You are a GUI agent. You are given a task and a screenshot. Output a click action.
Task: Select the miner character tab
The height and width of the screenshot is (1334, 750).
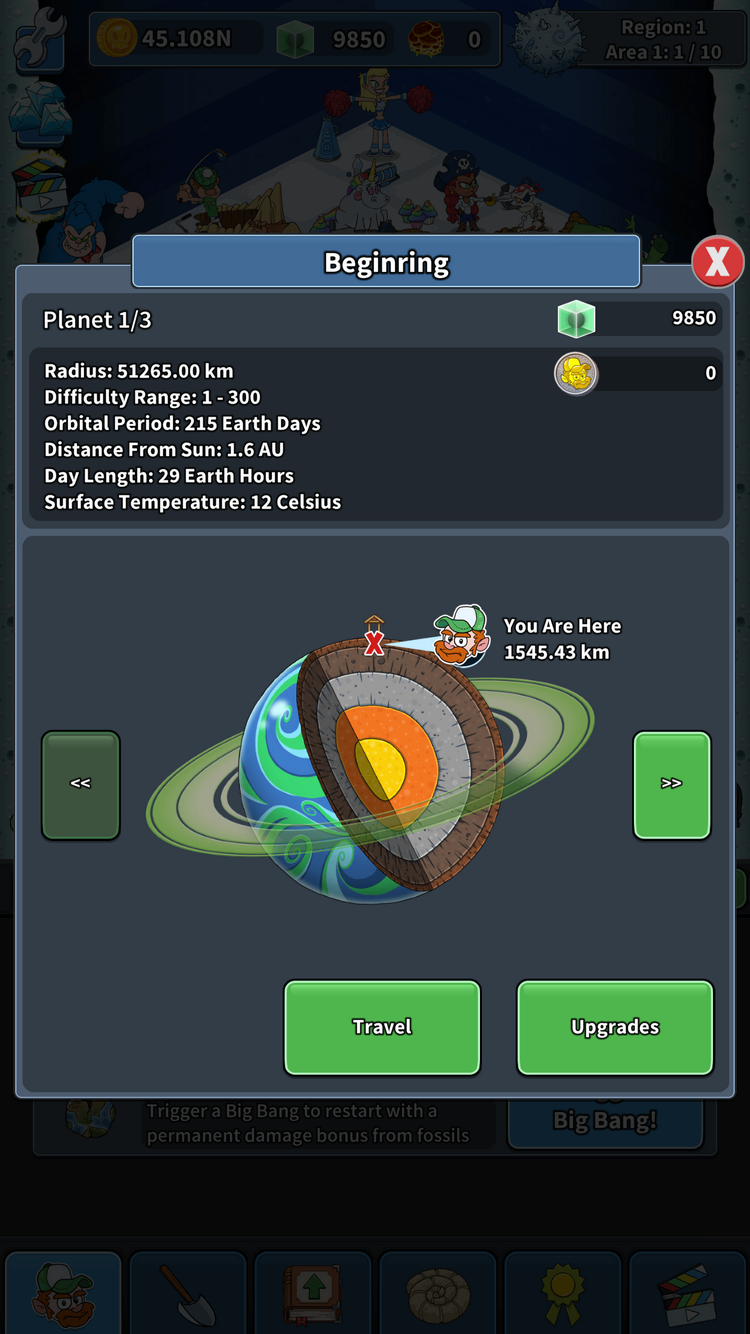63,1292
